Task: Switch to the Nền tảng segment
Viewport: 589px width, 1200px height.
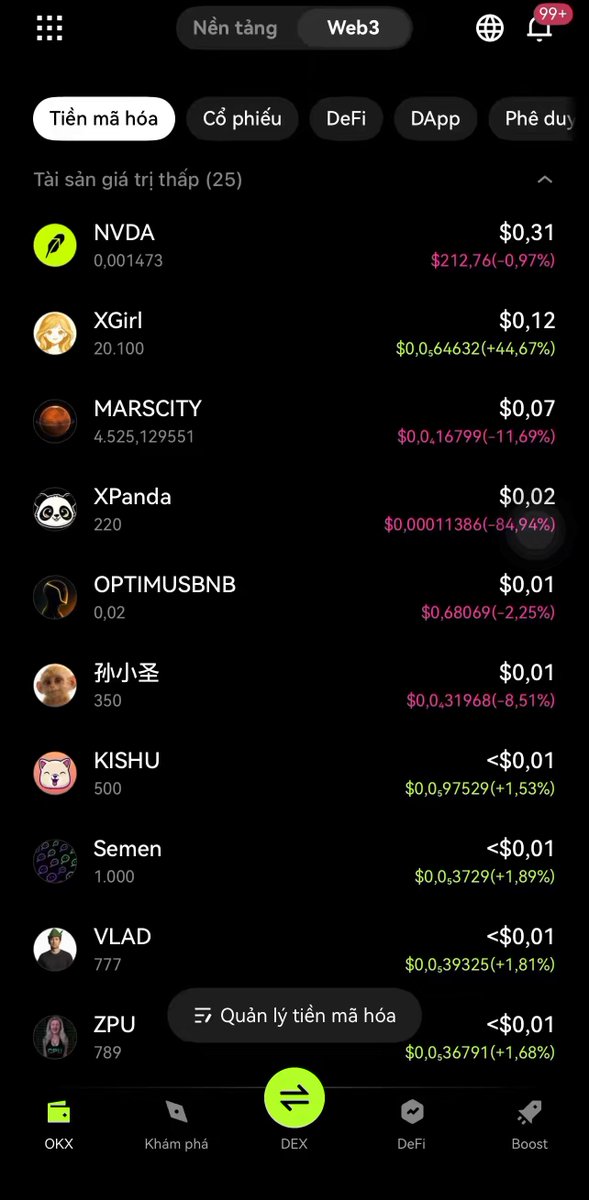Action: pyautogui.click(x=235, y=28)
